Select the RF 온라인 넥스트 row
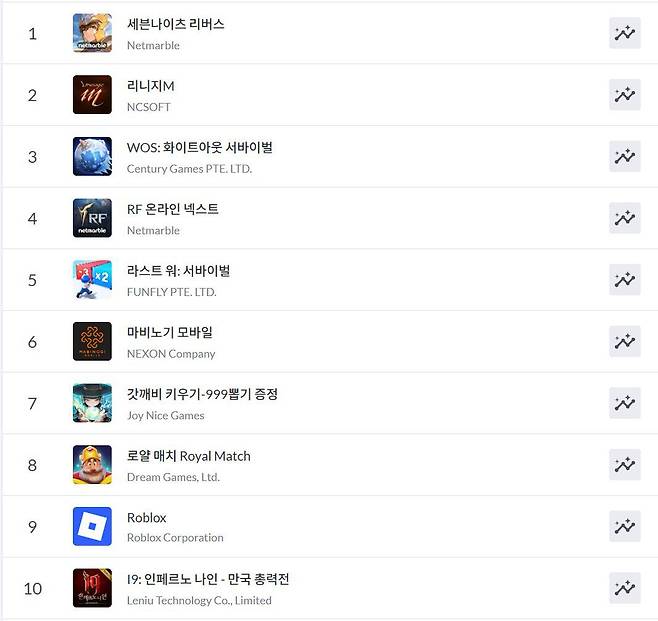This screenshot has width=658, height=621. [172, 209]
